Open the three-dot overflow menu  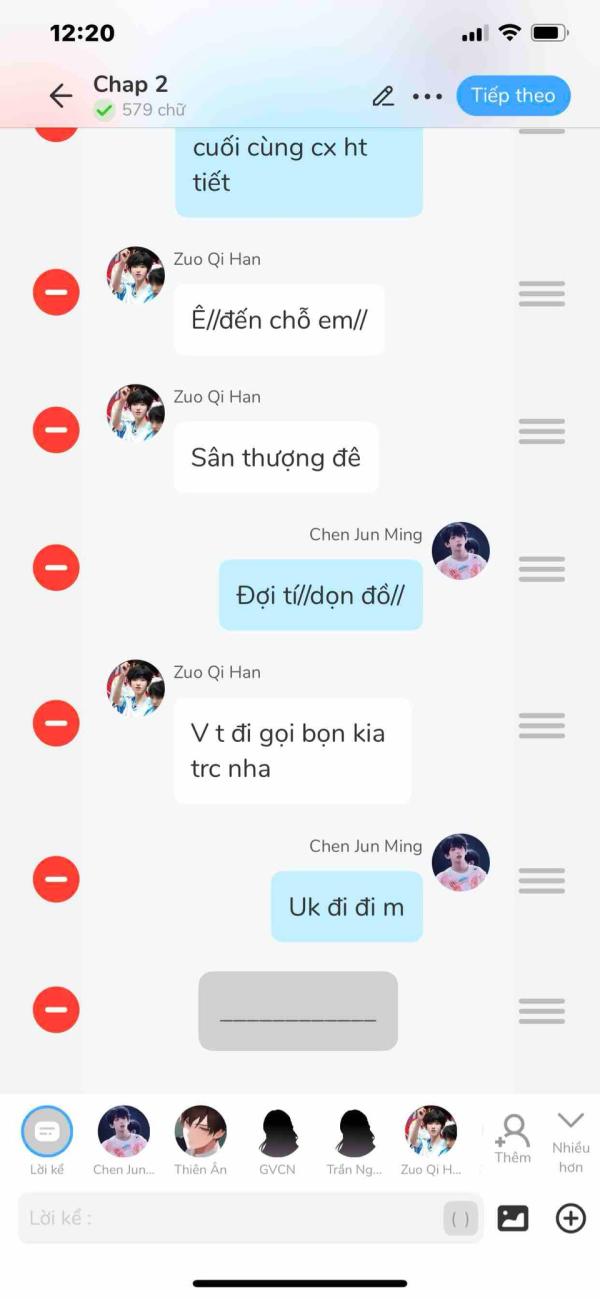427,97
